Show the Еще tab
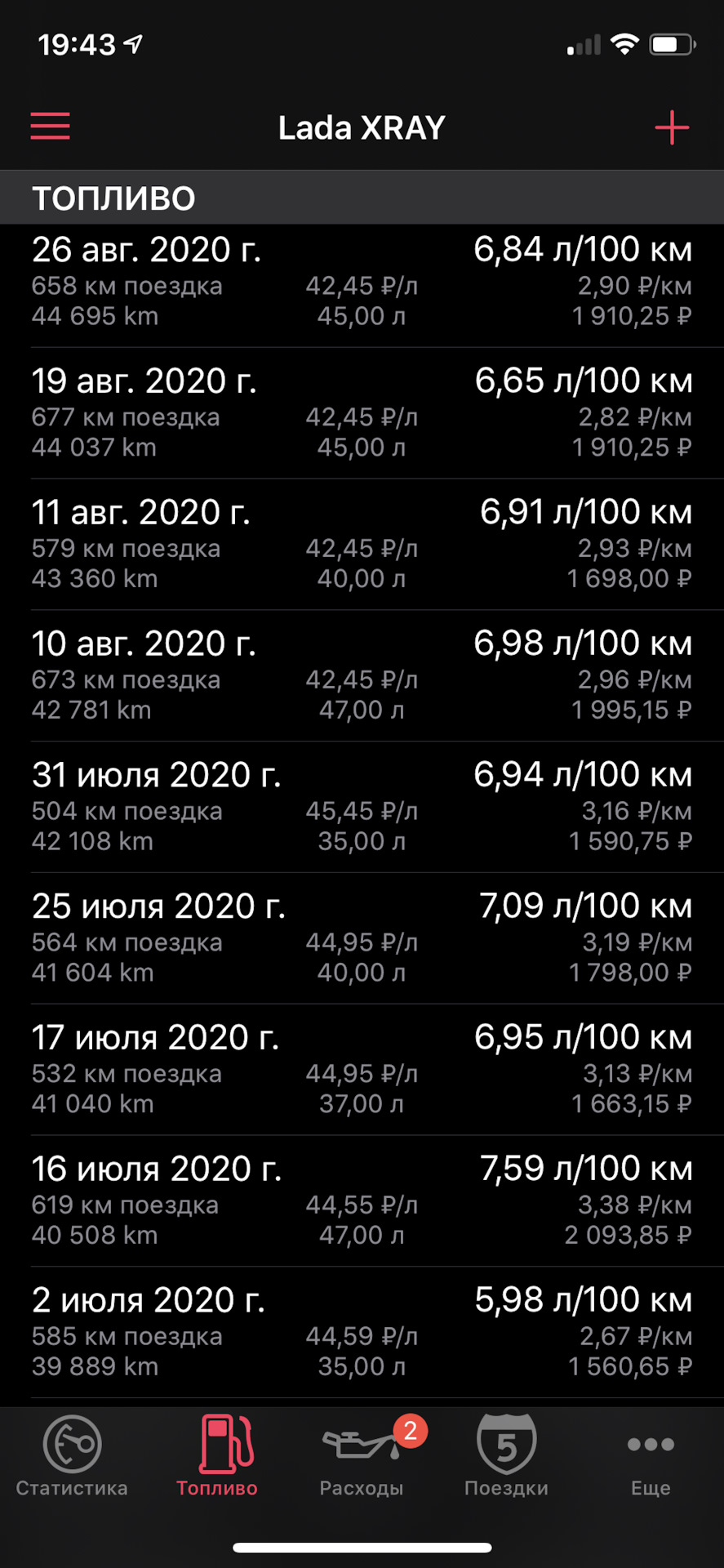 tap(651, 1458)
